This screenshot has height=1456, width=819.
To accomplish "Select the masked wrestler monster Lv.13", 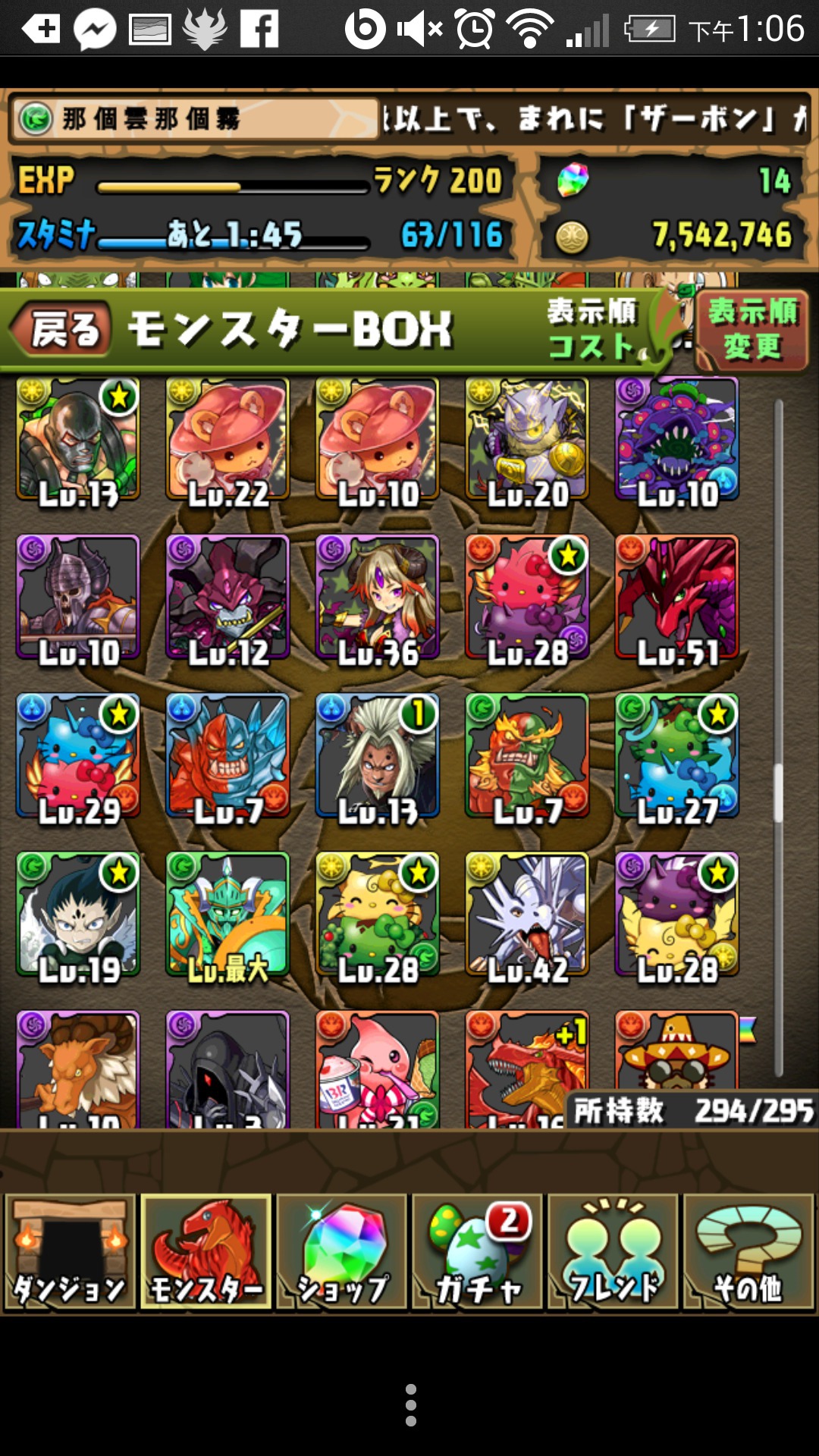I will click(x=78, y=440).
